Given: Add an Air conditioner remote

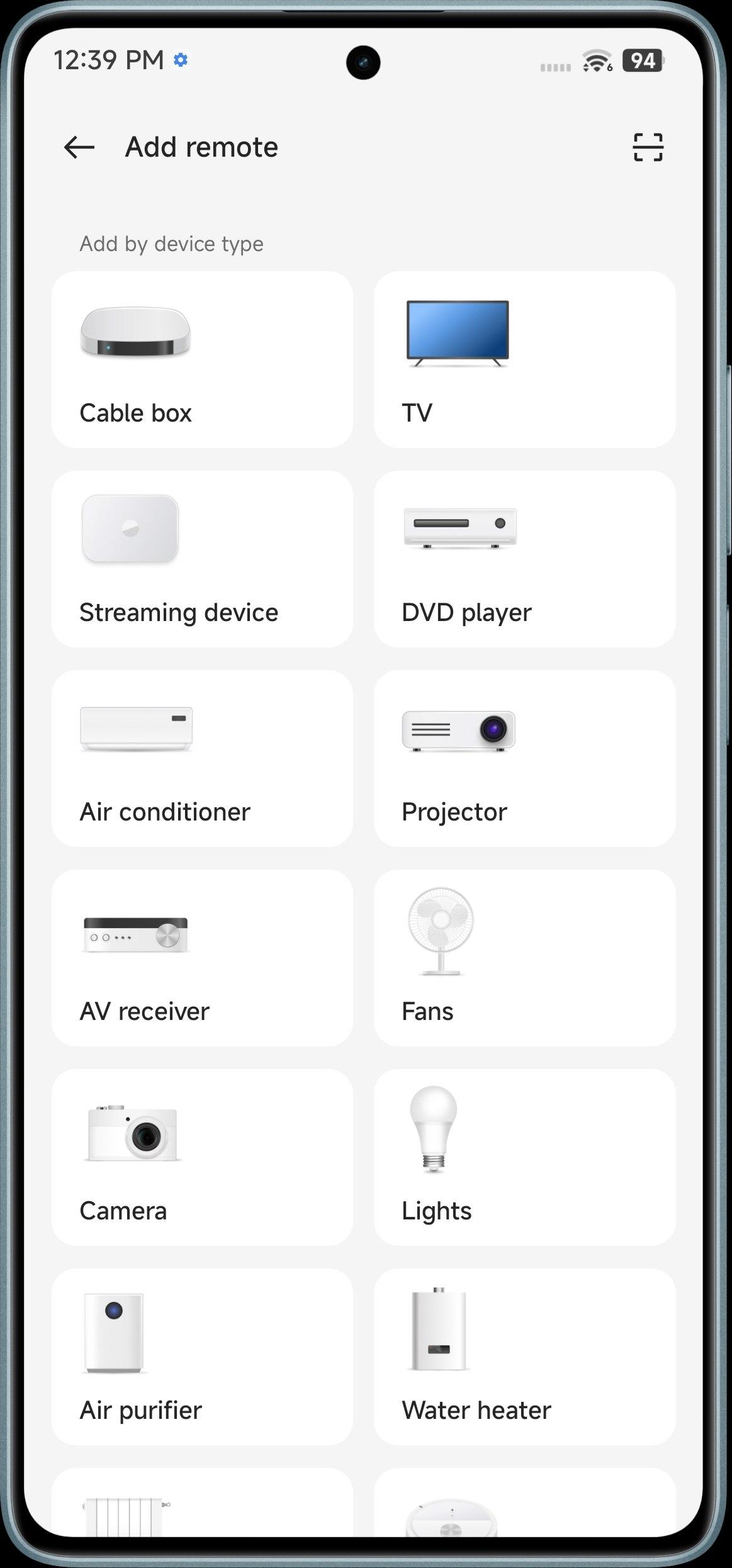Looking at the screenshot, I should pyautogui.click(x=202, y=758).
